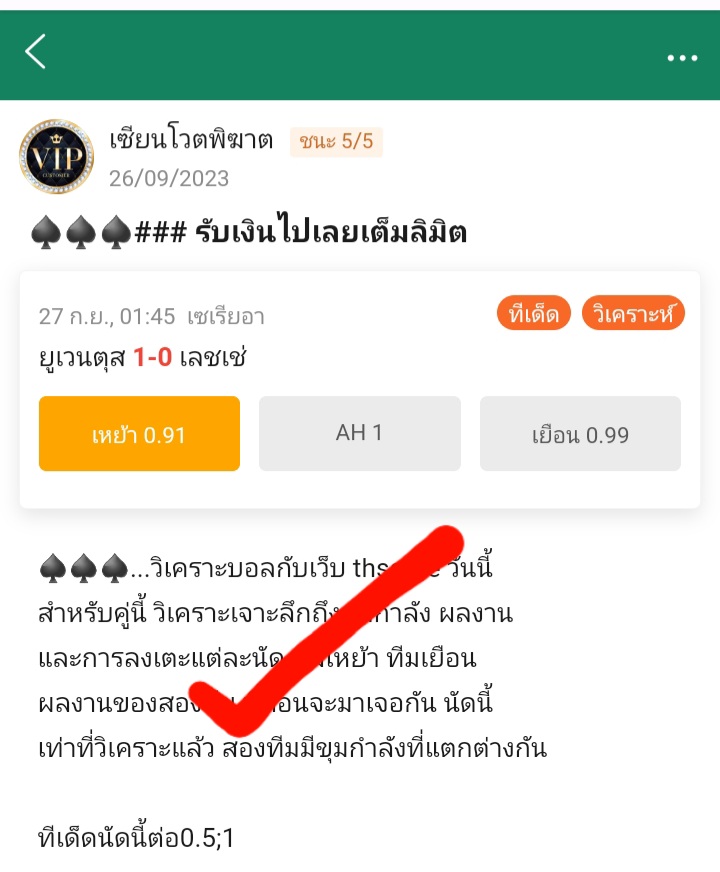The image size is (720, 872).
Task: Select the เยือน 0.99 odds button
Action: (x=580, y=434)
